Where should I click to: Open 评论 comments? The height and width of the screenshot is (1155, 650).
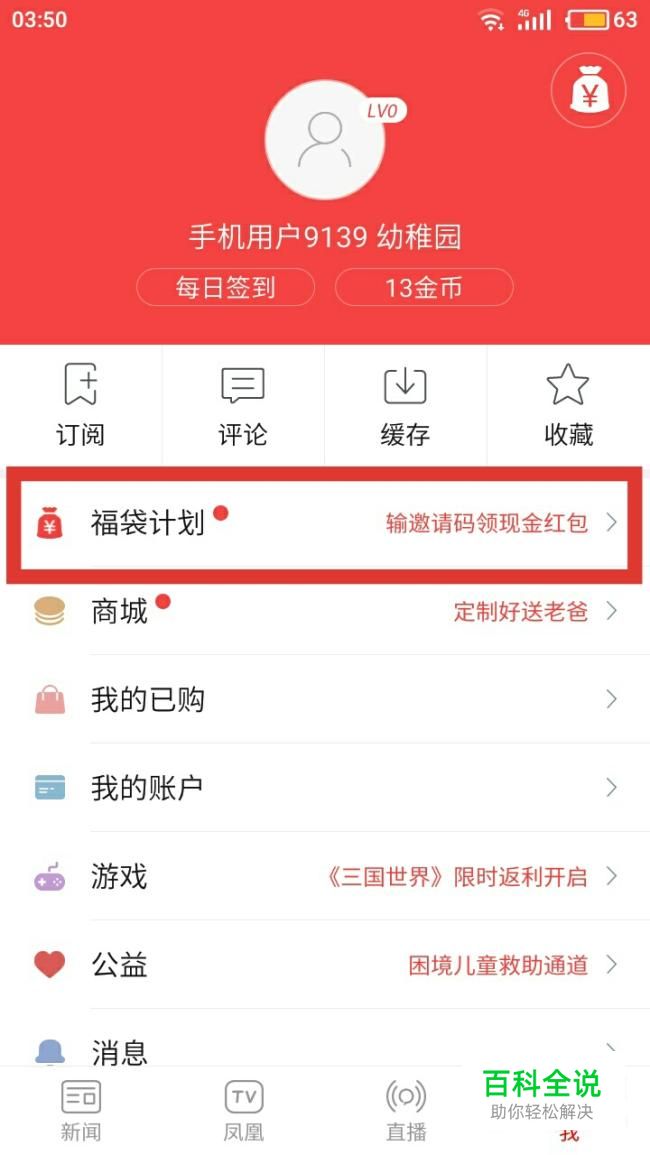coord(243,405)
